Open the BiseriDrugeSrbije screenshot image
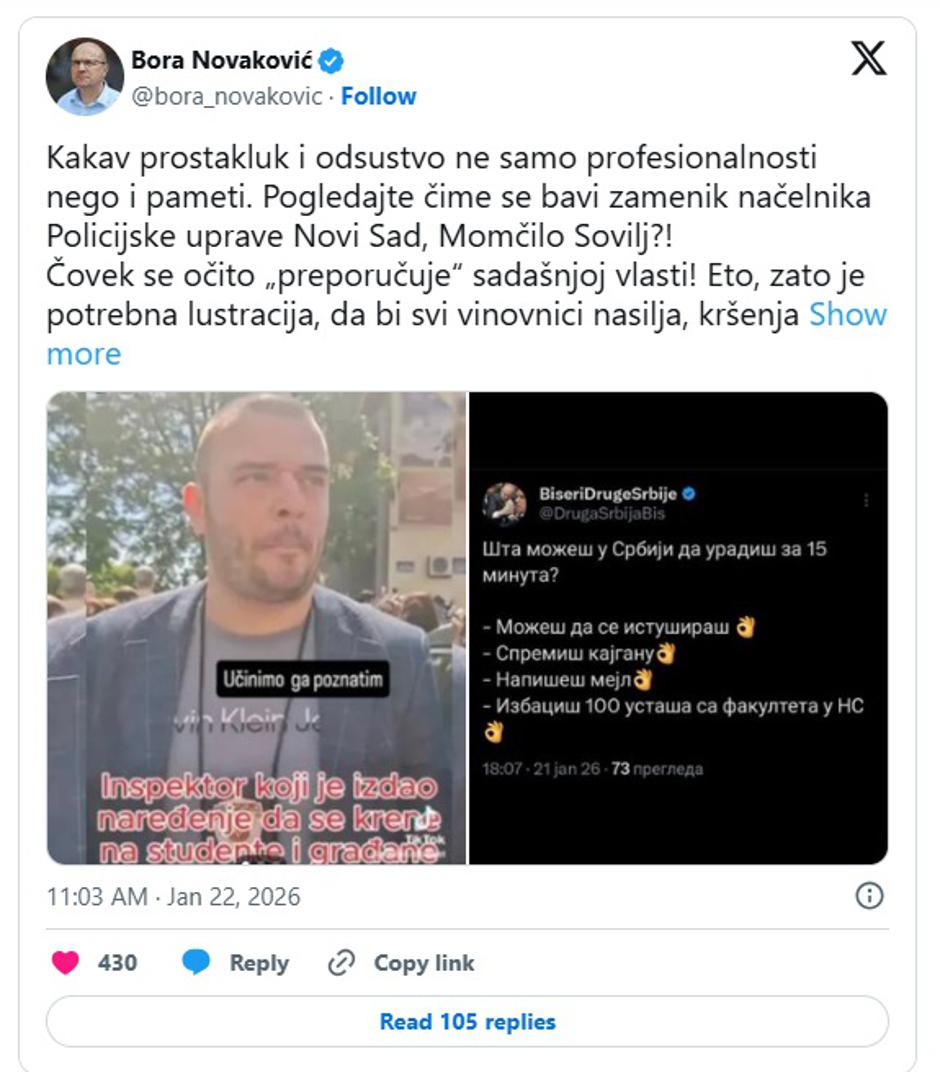Screen dimensions: 940x1072 [x=678, y=627]
